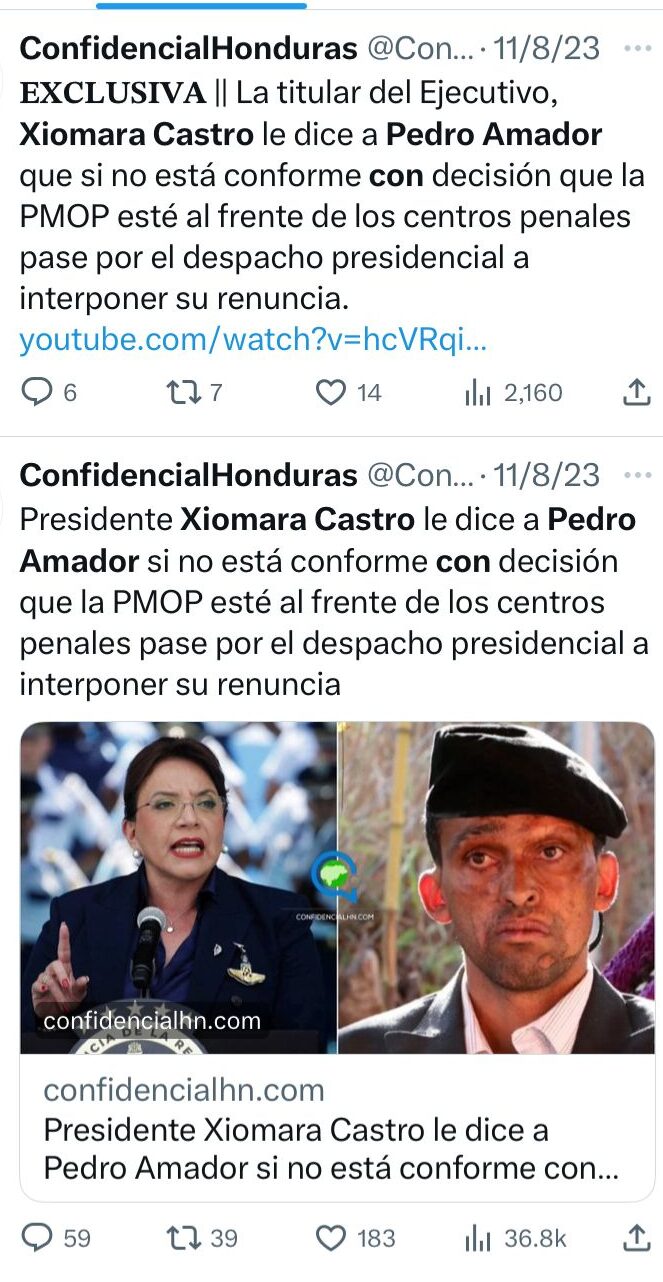Open the youtube.com/watch link
This screenshot has width=663, height=1282.
tap(252, 340)
